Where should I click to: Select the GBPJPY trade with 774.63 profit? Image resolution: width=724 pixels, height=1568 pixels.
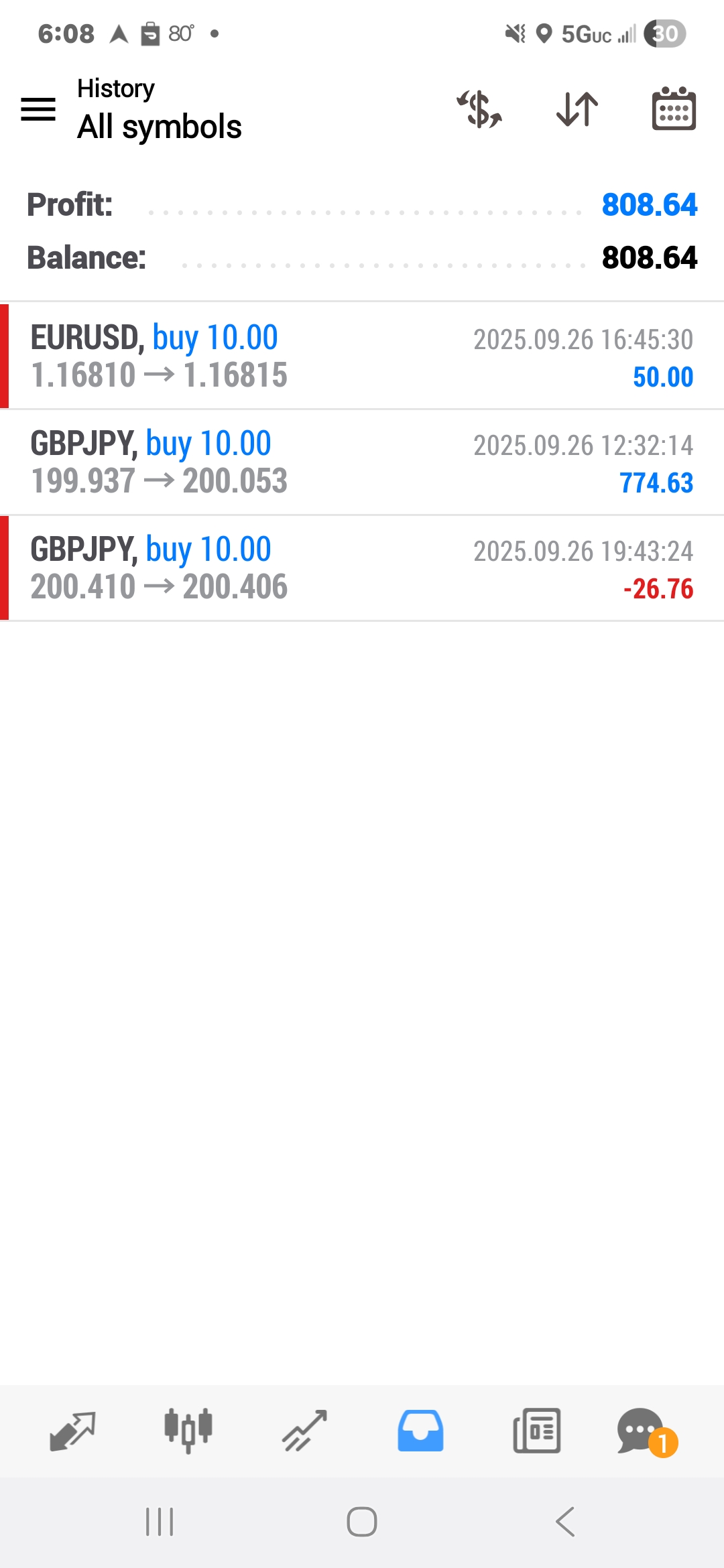click(x=362, y=461)
